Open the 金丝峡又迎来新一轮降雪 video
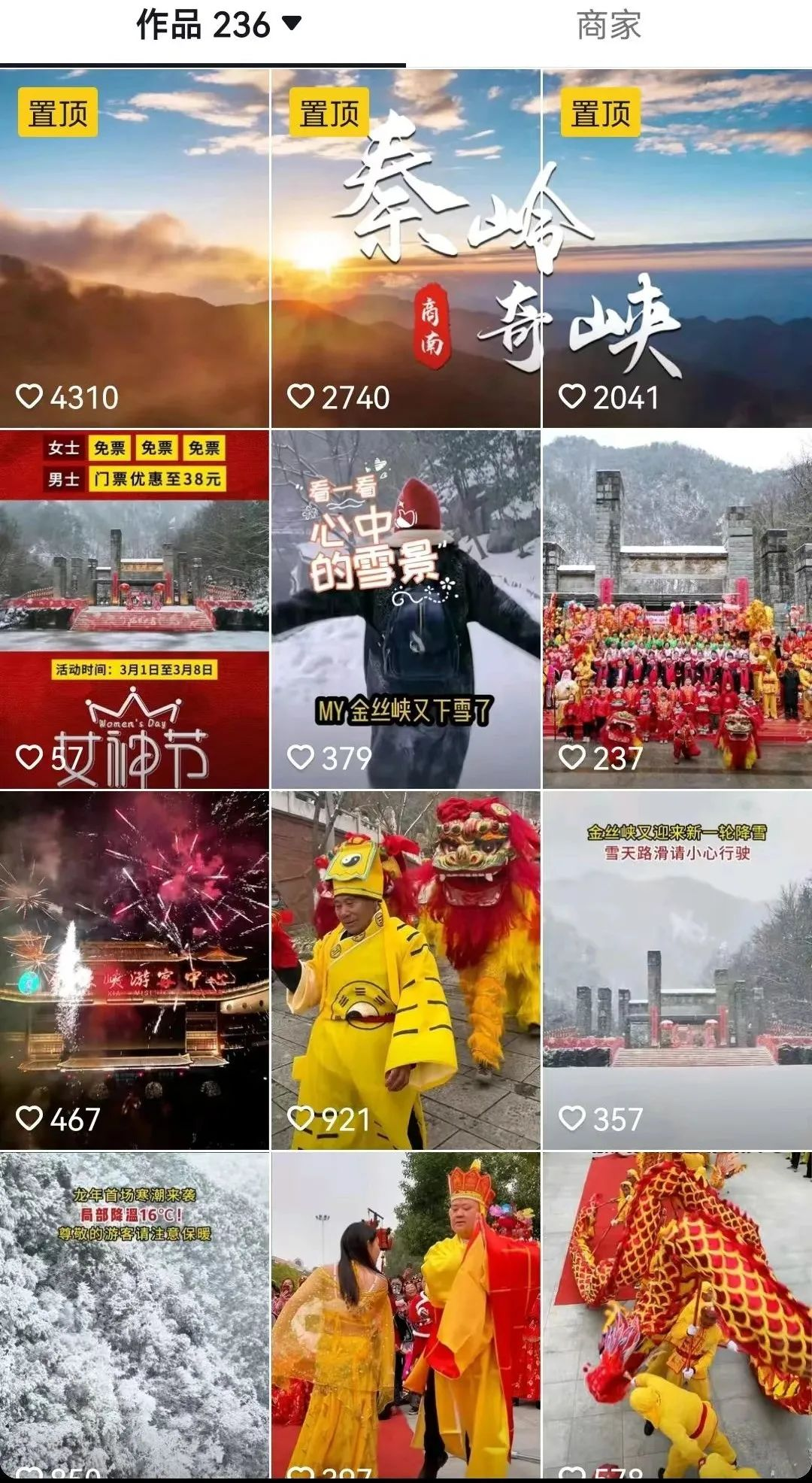Image resolution: width=812 pixels, height=1483 pixels. [x=677, y=970]
